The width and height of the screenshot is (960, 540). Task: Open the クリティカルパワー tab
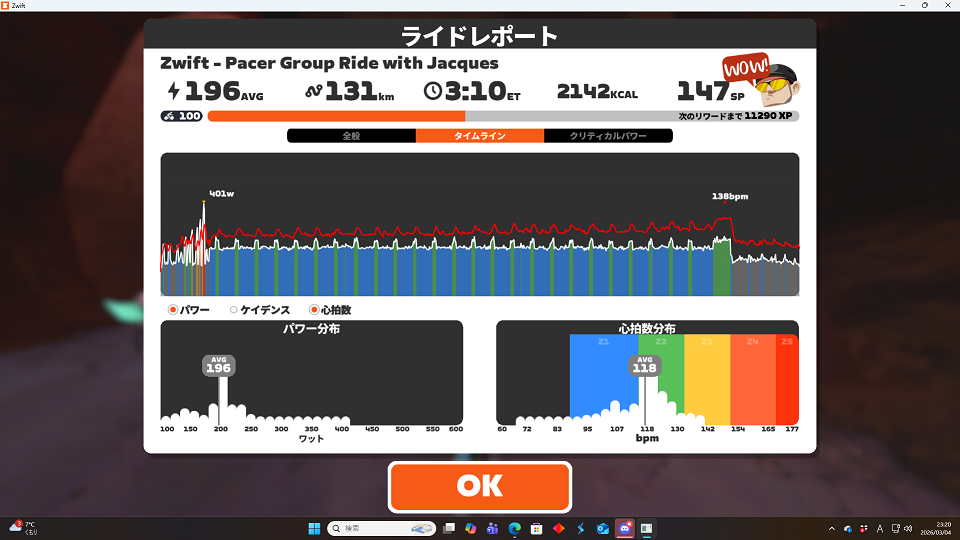click(x=608, y=135)
